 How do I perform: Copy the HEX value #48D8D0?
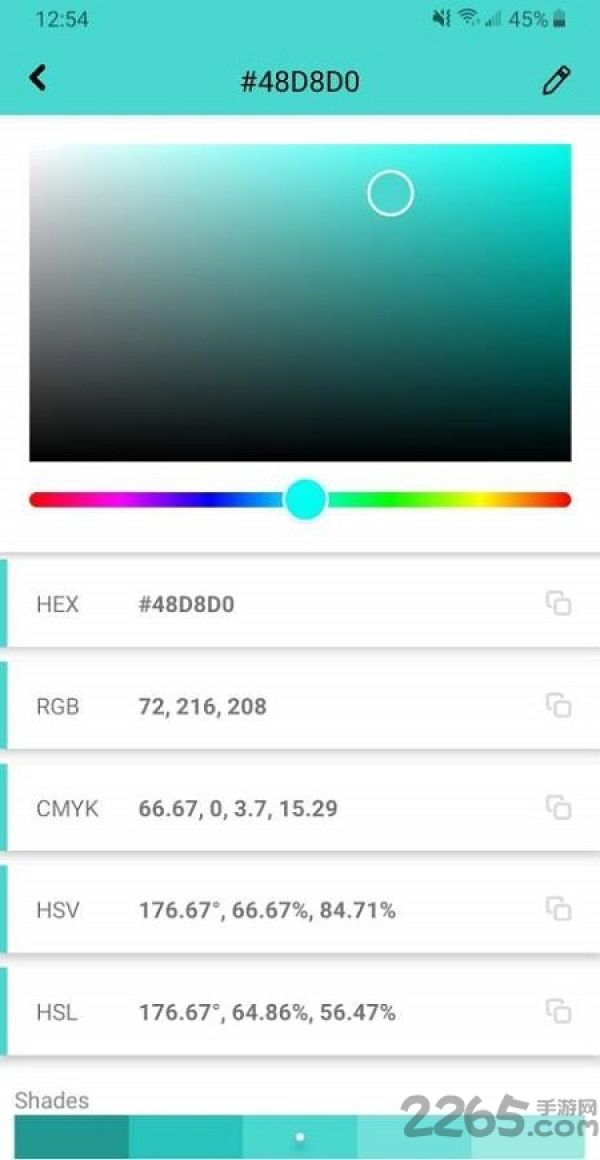(x=559, y=603)
